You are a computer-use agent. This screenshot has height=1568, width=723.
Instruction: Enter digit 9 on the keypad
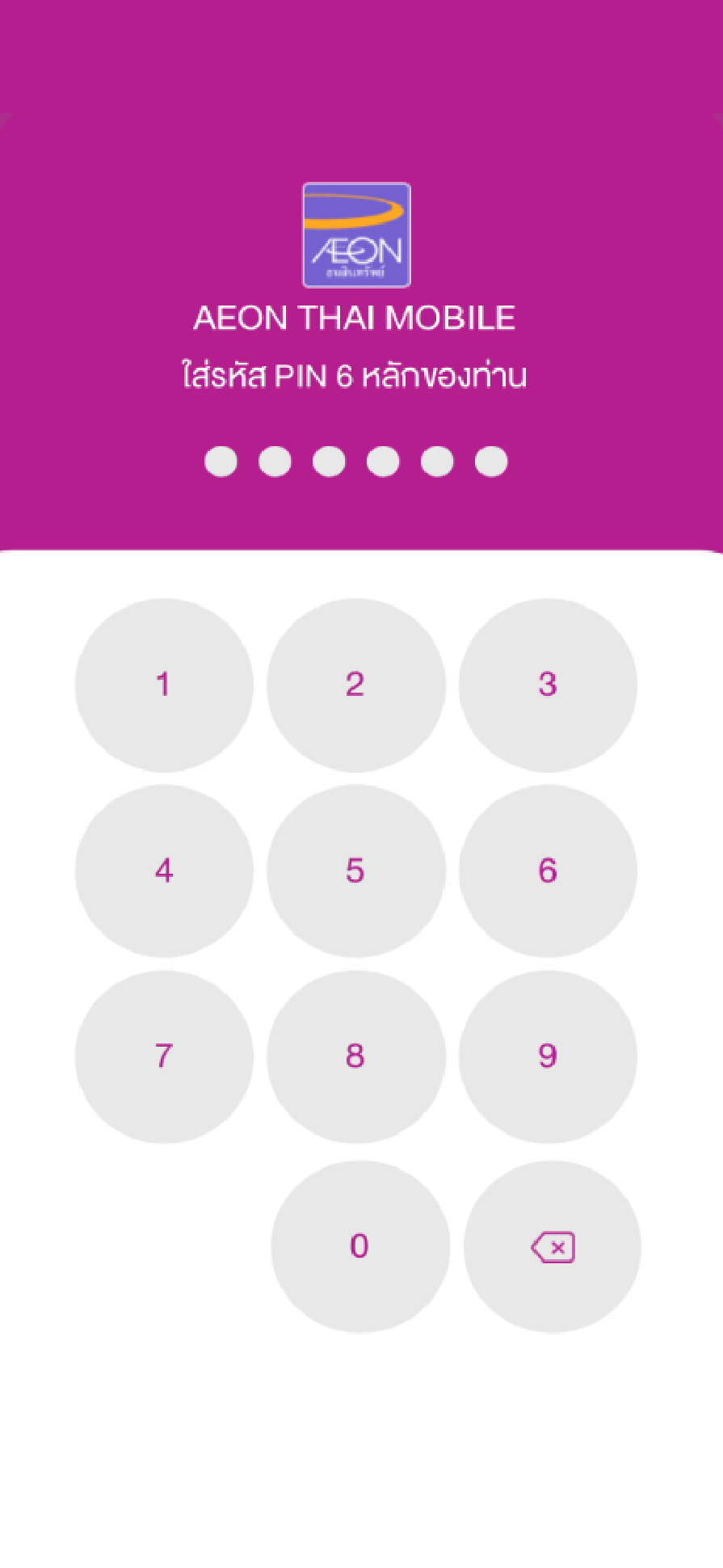pyautogui.click(x=548, y=1056)
